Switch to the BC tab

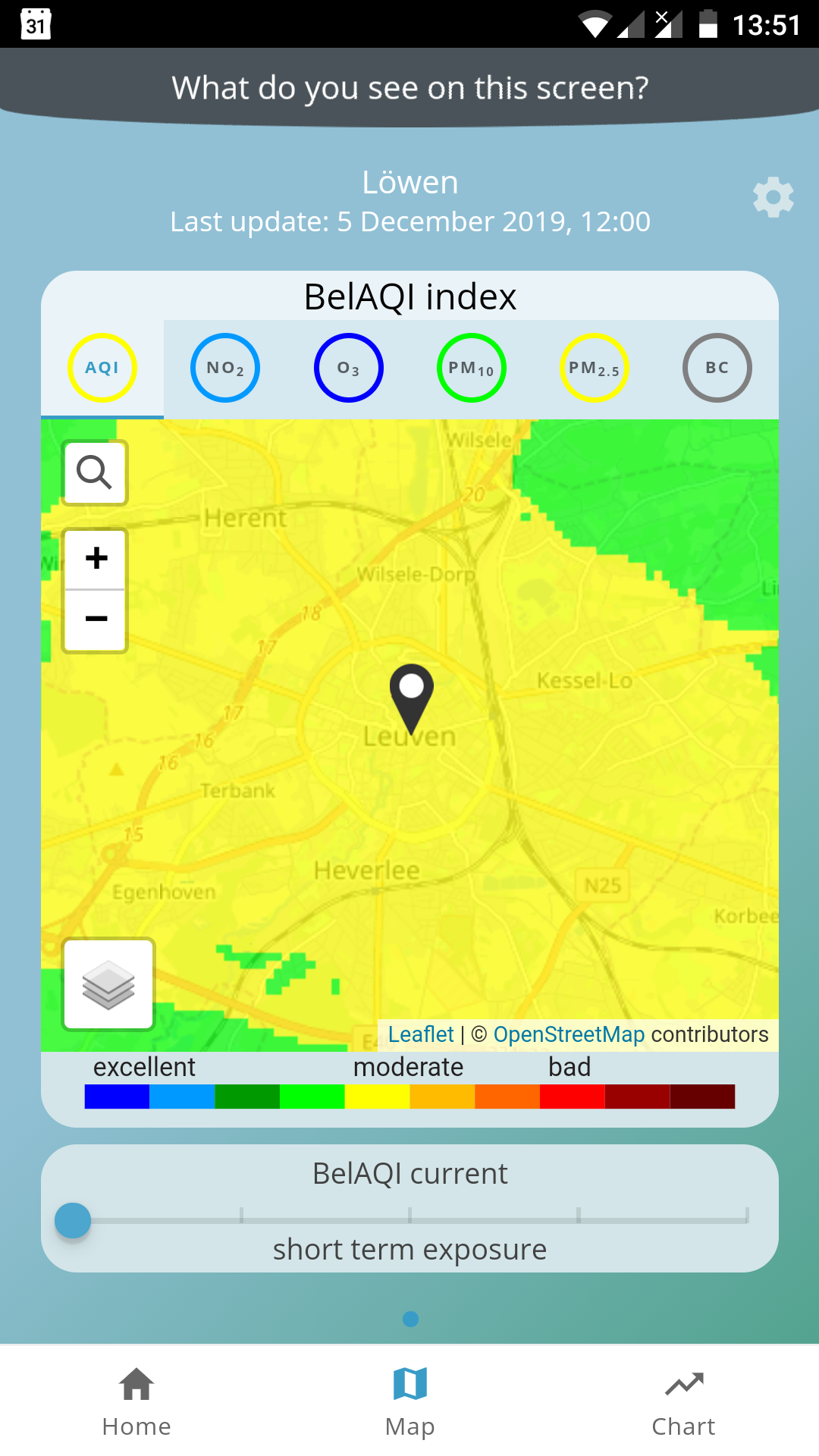(x=717, y=369)
